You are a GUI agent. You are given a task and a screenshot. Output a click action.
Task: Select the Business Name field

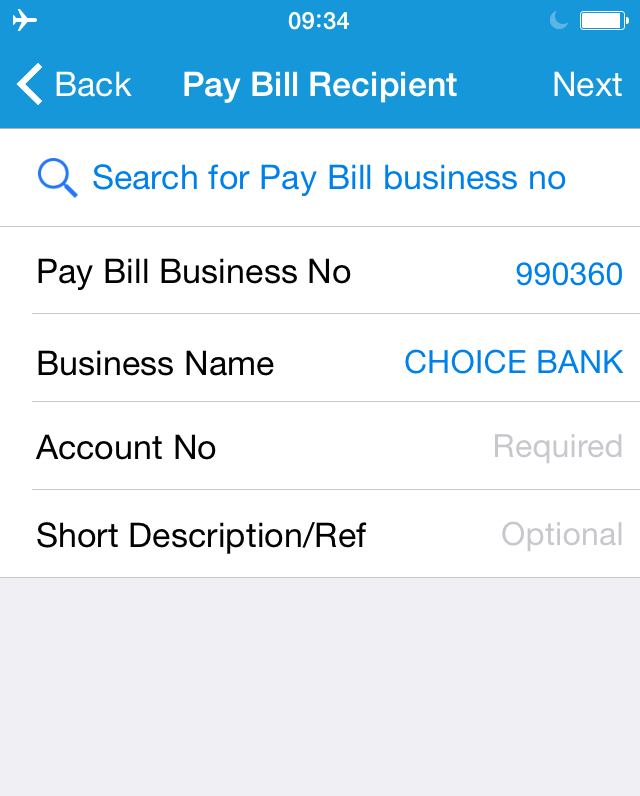(x=513, y=362)
